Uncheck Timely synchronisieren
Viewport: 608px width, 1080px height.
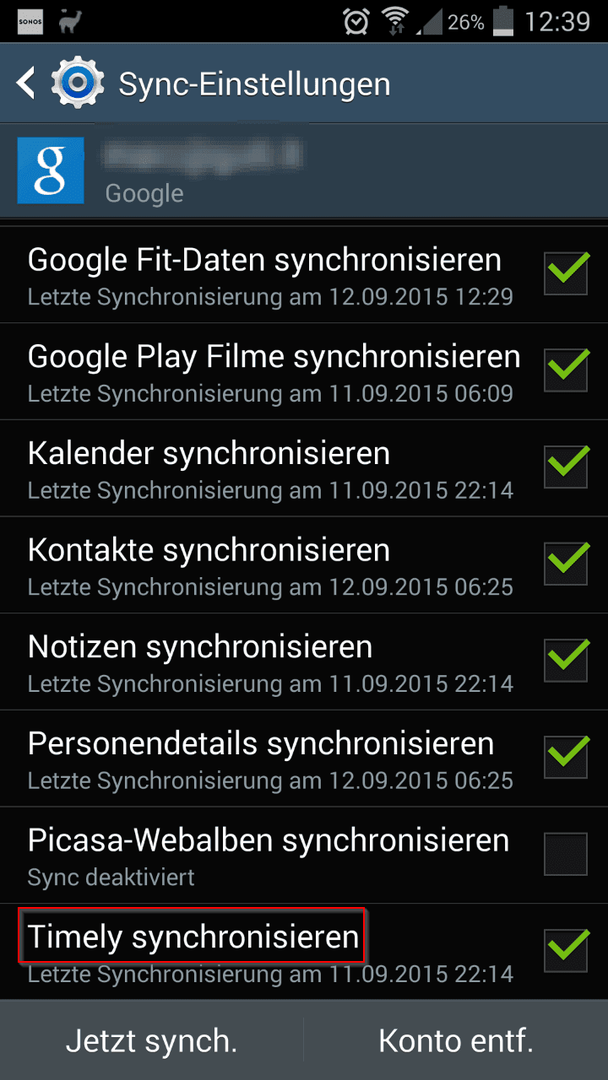[x=565, y=951]
